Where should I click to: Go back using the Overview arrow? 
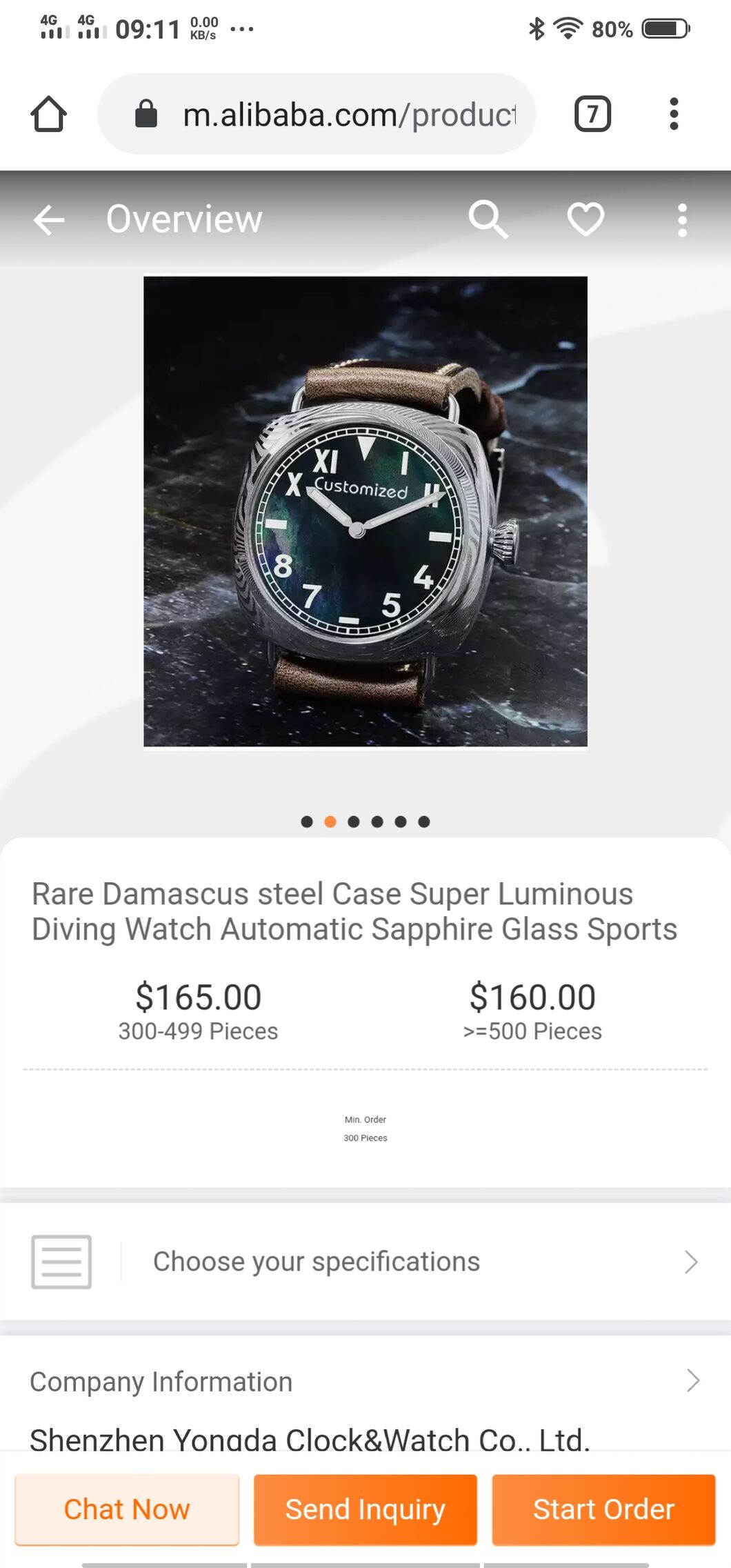point(49,220)
